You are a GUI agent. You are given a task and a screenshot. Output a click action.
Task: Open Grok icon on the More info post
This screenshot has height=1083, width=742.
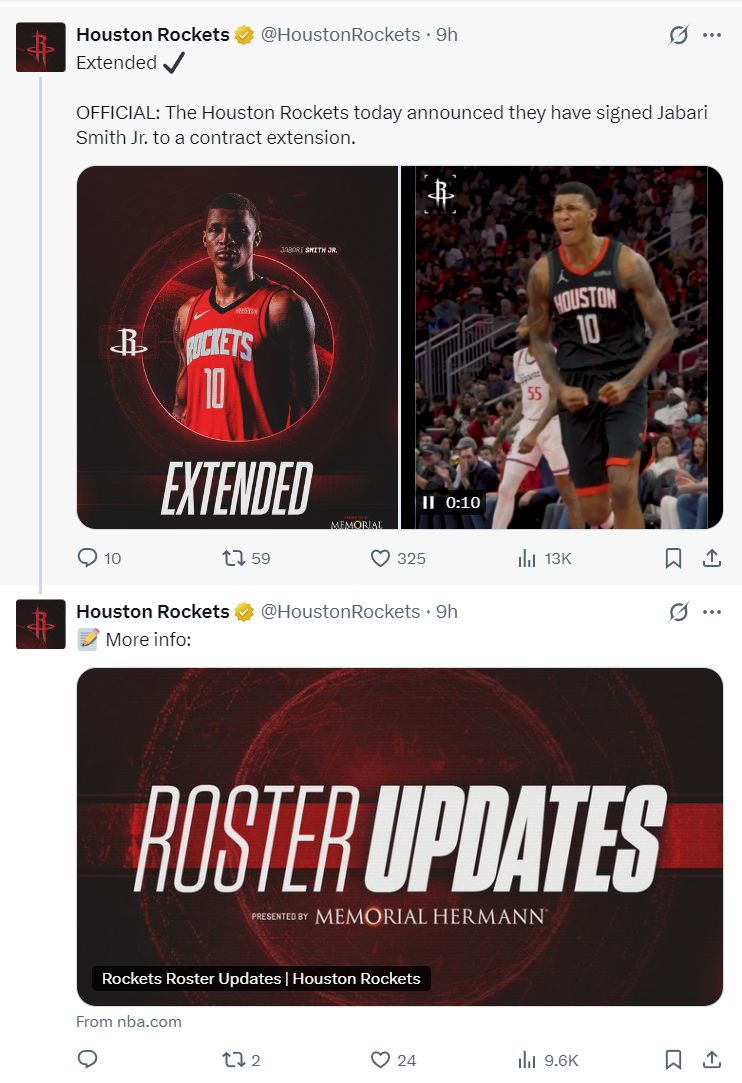[678, 611]
